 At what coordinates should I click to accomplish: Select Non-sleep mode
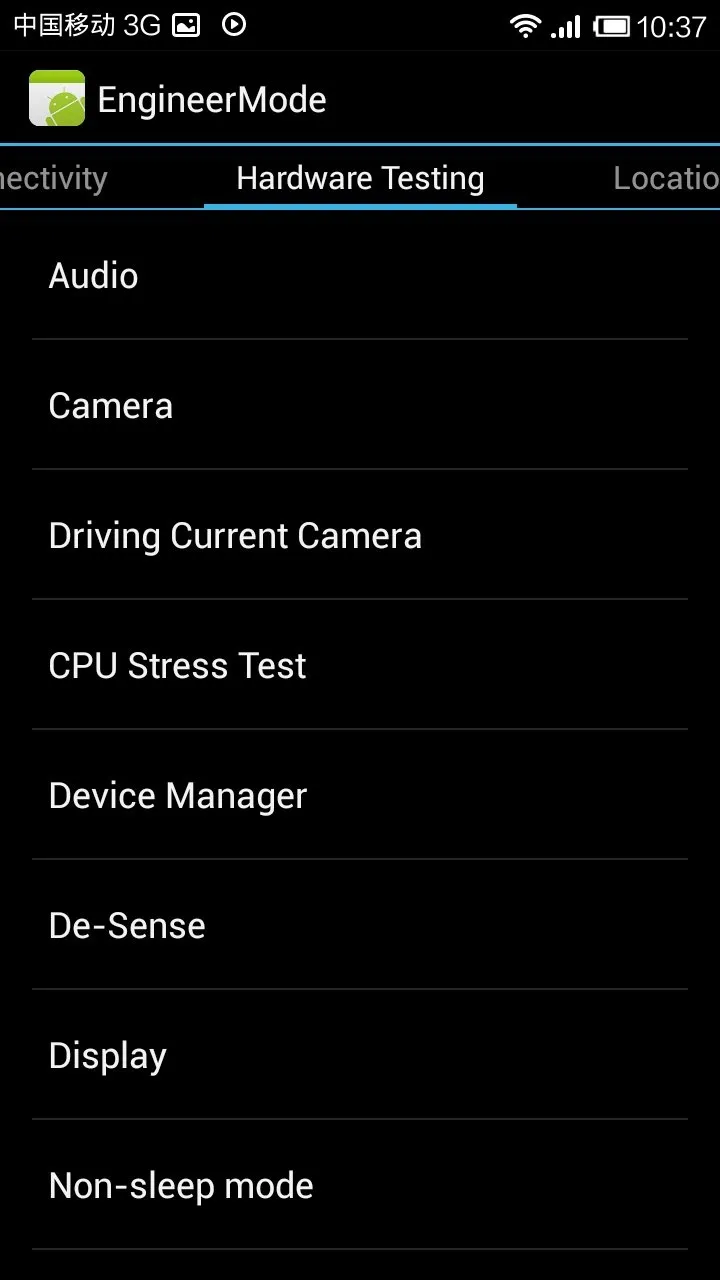360,1185
